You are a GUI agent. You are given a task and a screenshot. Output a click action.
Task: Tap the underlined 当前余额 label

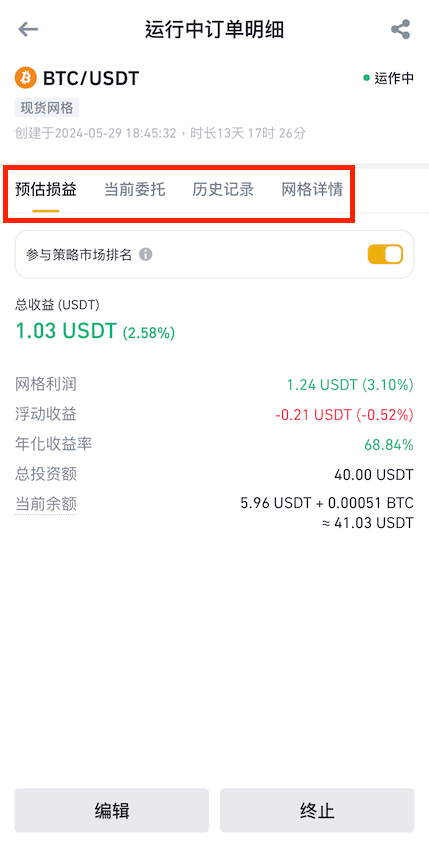point(46,504)
